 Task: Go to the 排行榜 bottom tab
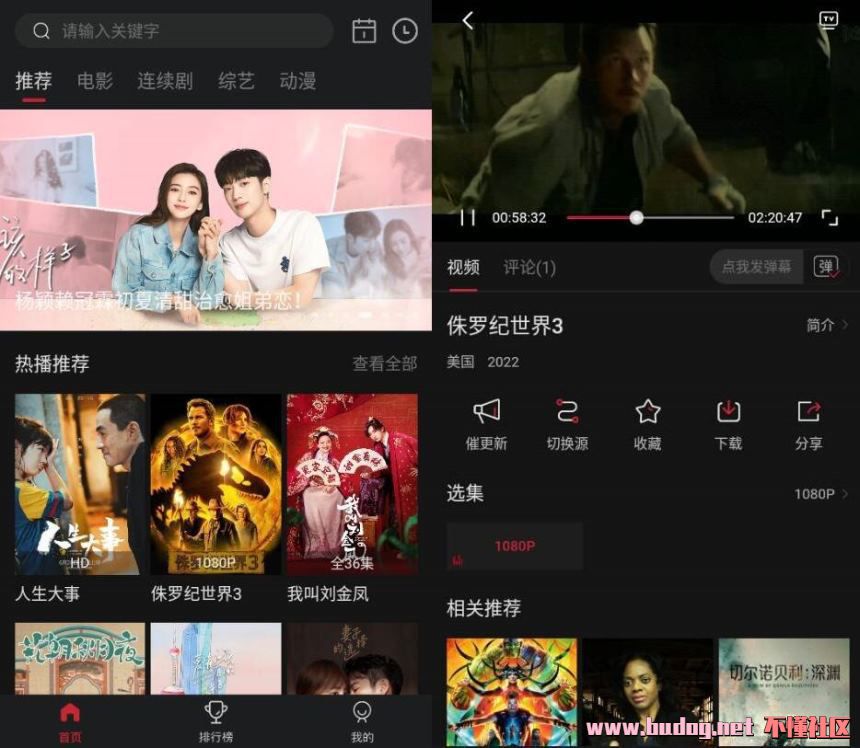(x=215, y=722)
